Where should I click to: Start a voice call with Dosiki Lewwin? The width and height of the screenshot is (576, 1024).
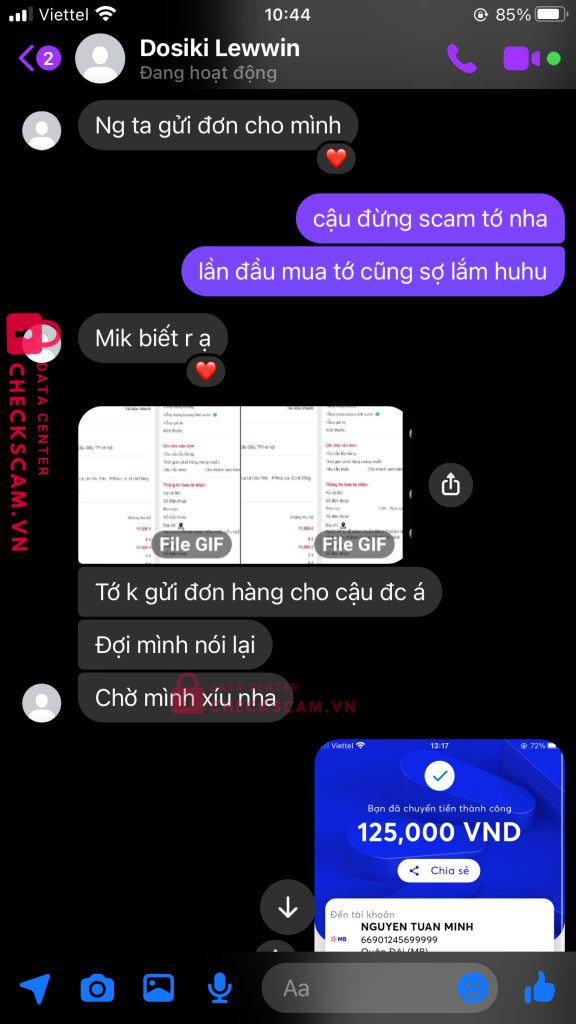pos(462,58)
